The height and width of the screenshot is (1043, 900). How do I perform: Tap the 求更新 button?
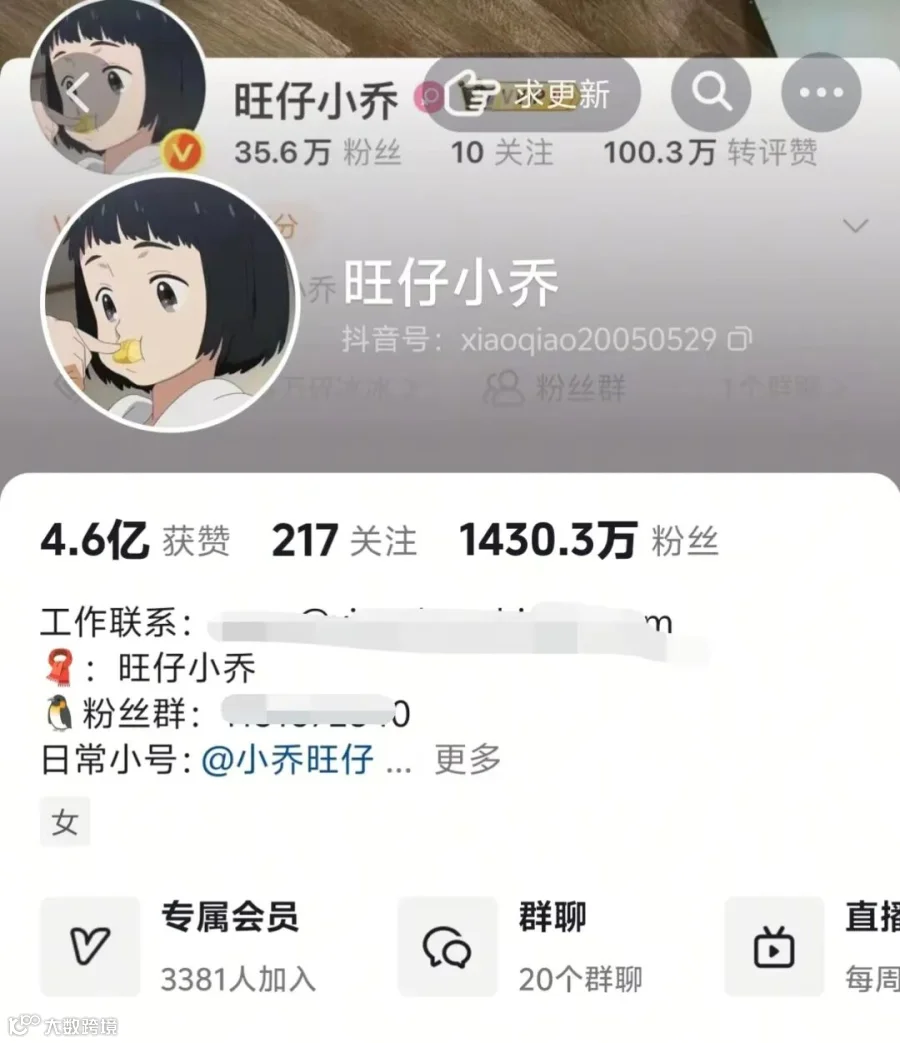[532, 94]
